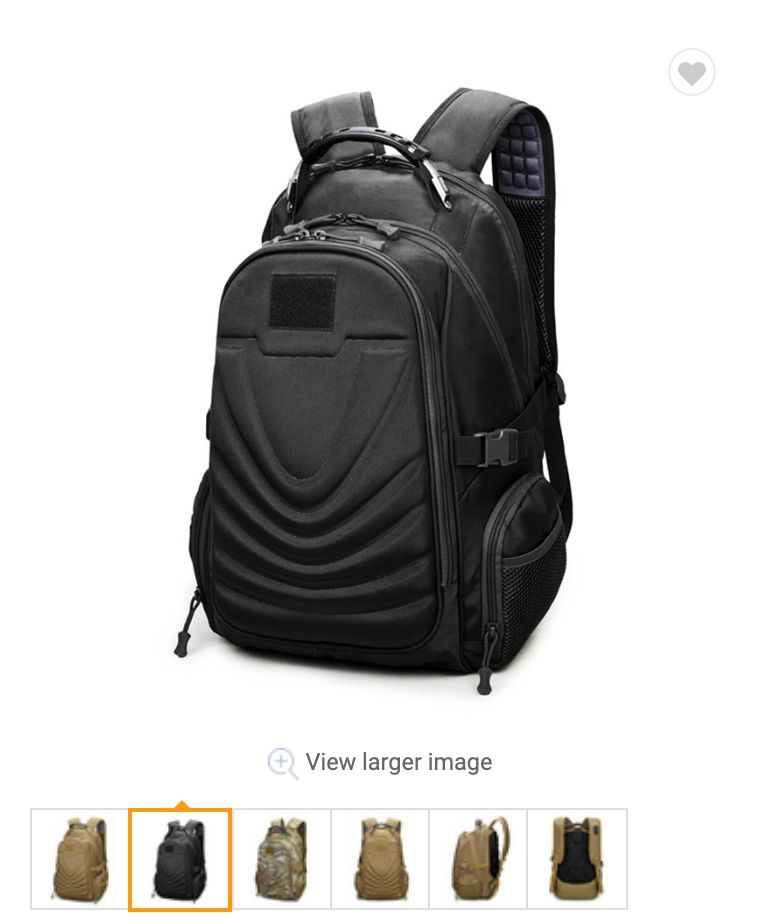Open the main black backpack photo
This screenshot has width=758, height=924.
[x=380, y=390]
